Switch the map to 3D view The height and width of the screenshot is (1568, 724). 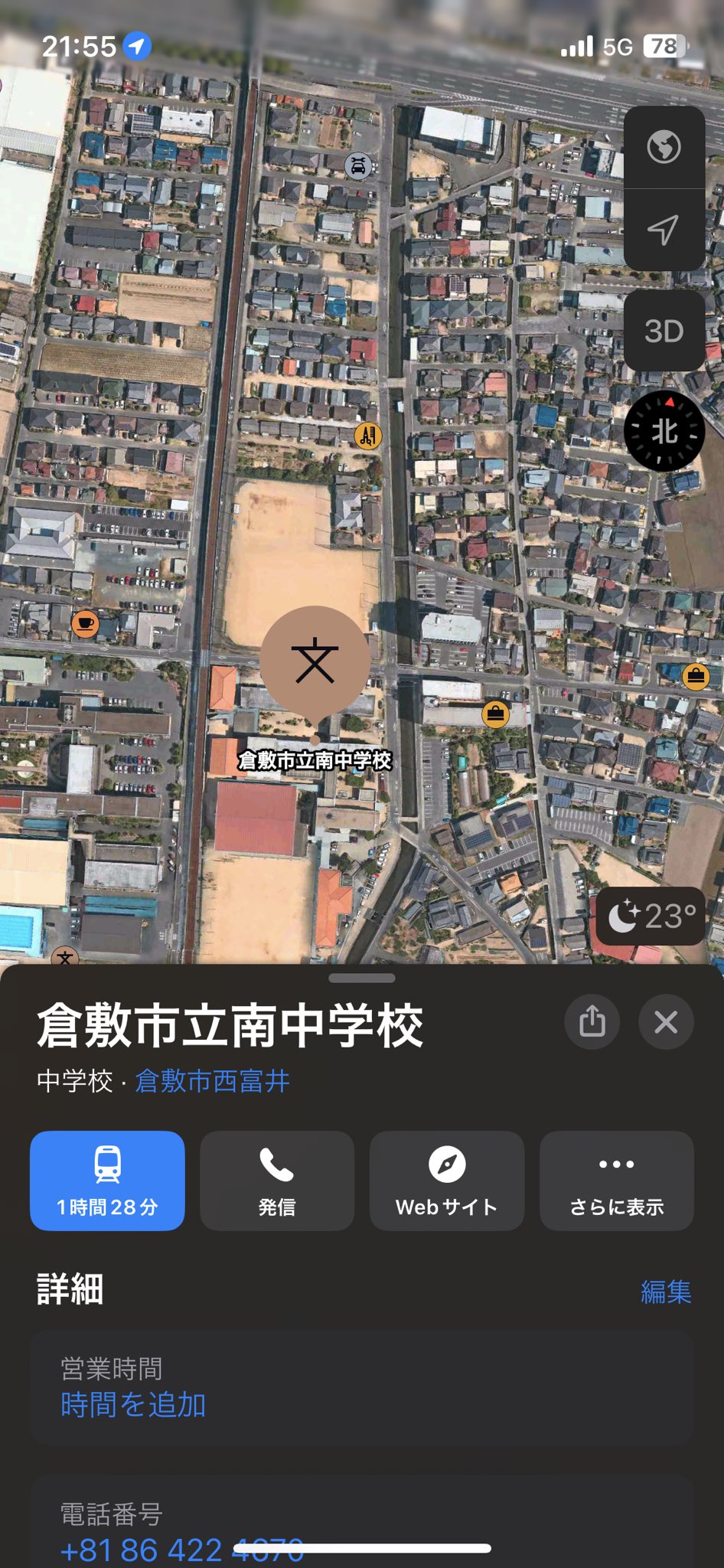pos(664,331)
